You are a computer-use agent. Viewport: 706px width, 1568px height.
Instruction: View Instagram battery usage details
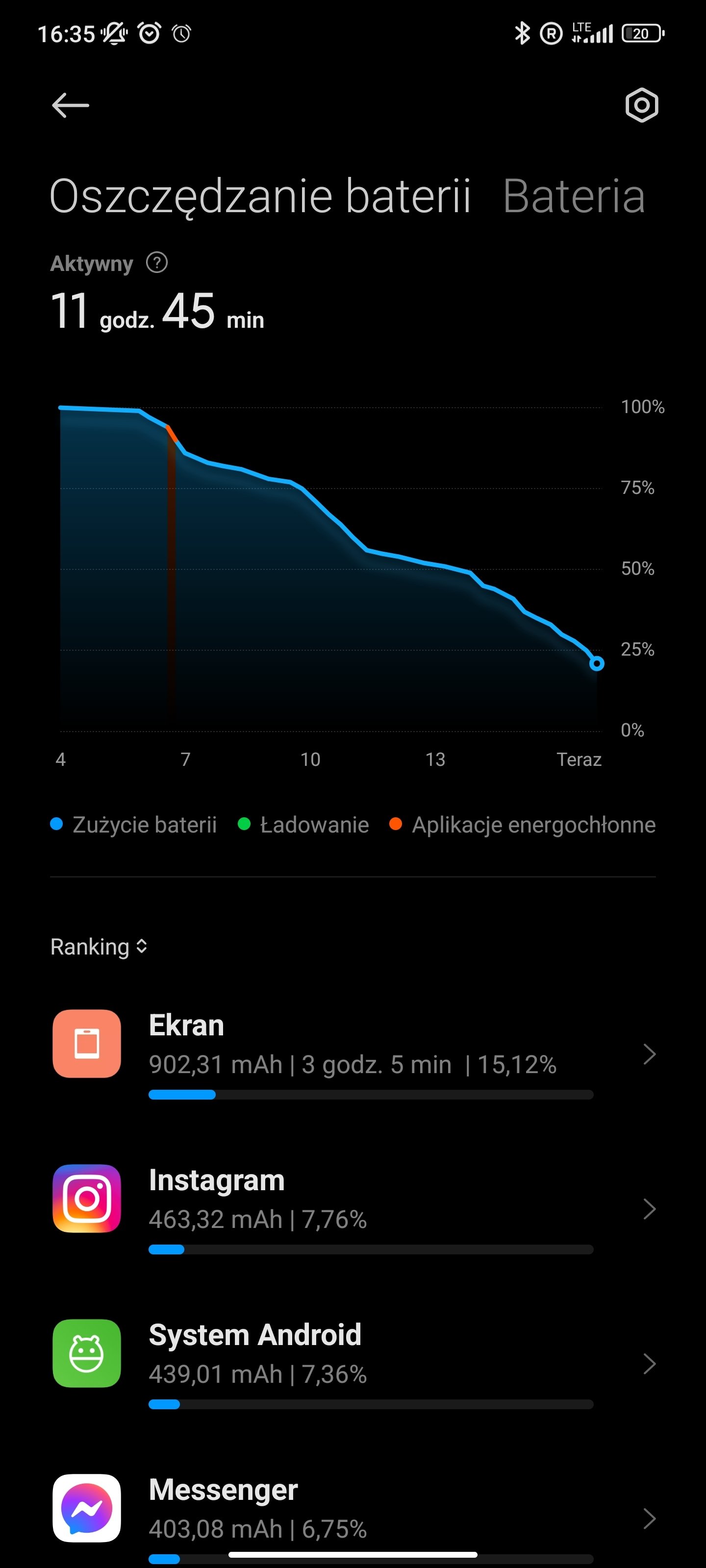[x=353, y=1209]
